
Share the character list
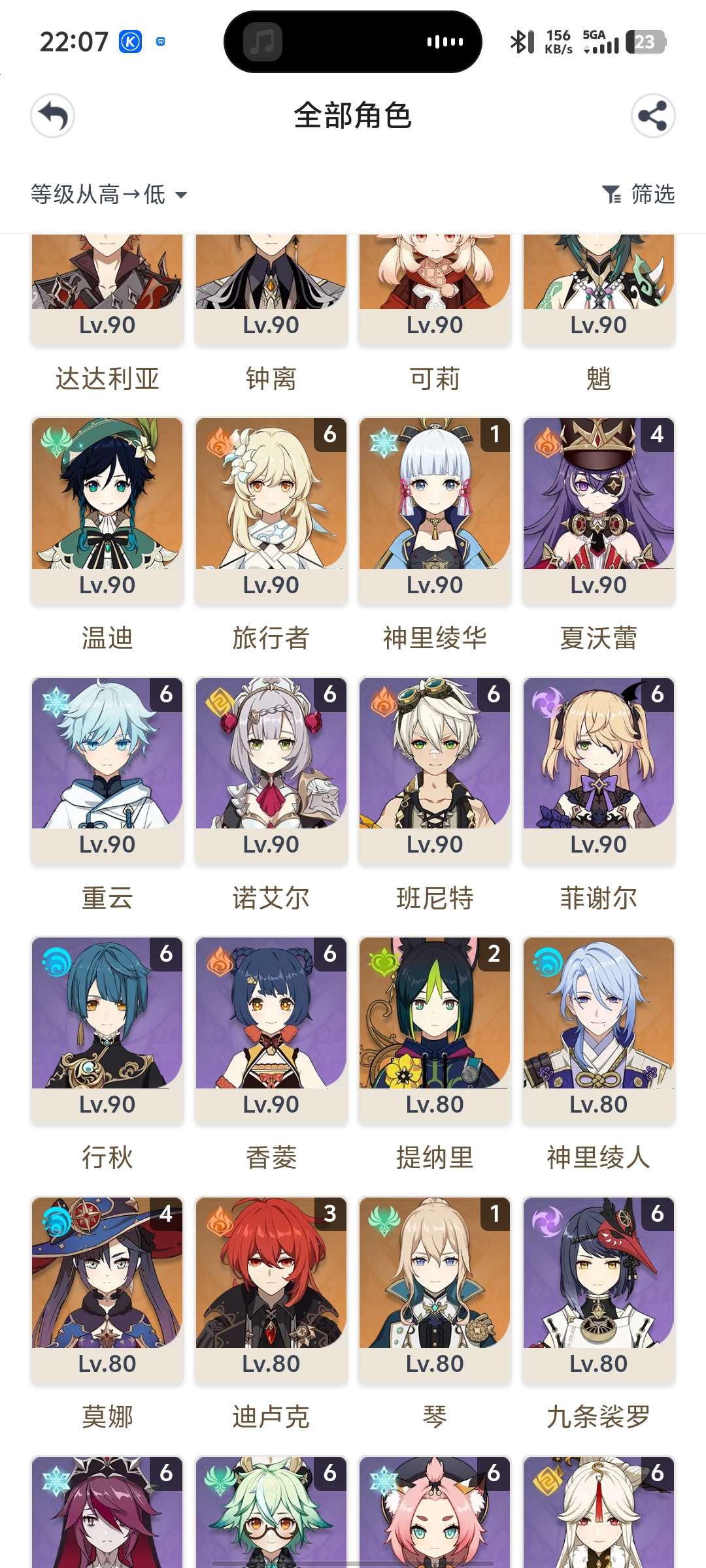pos(652,116)
